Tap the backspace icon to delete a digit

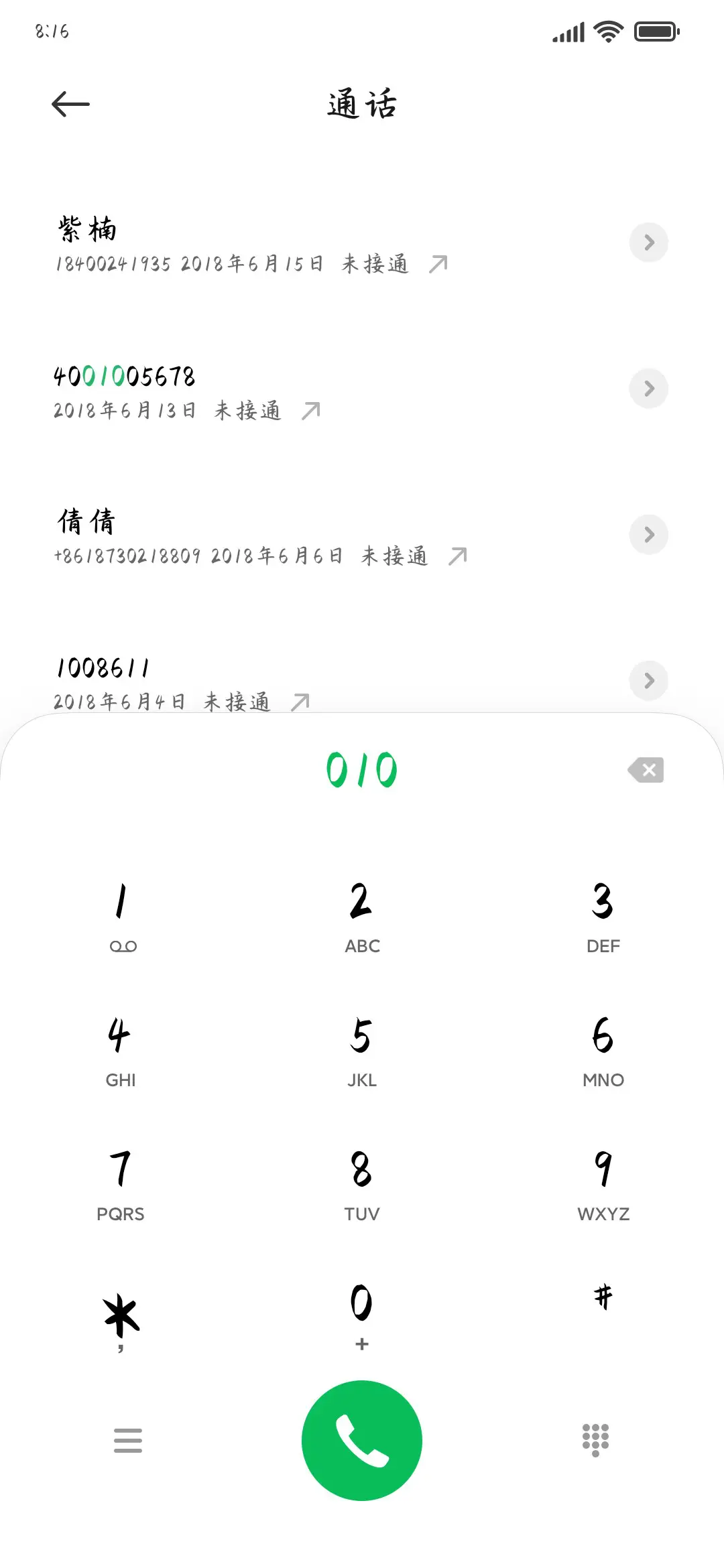tap(646, 769)
